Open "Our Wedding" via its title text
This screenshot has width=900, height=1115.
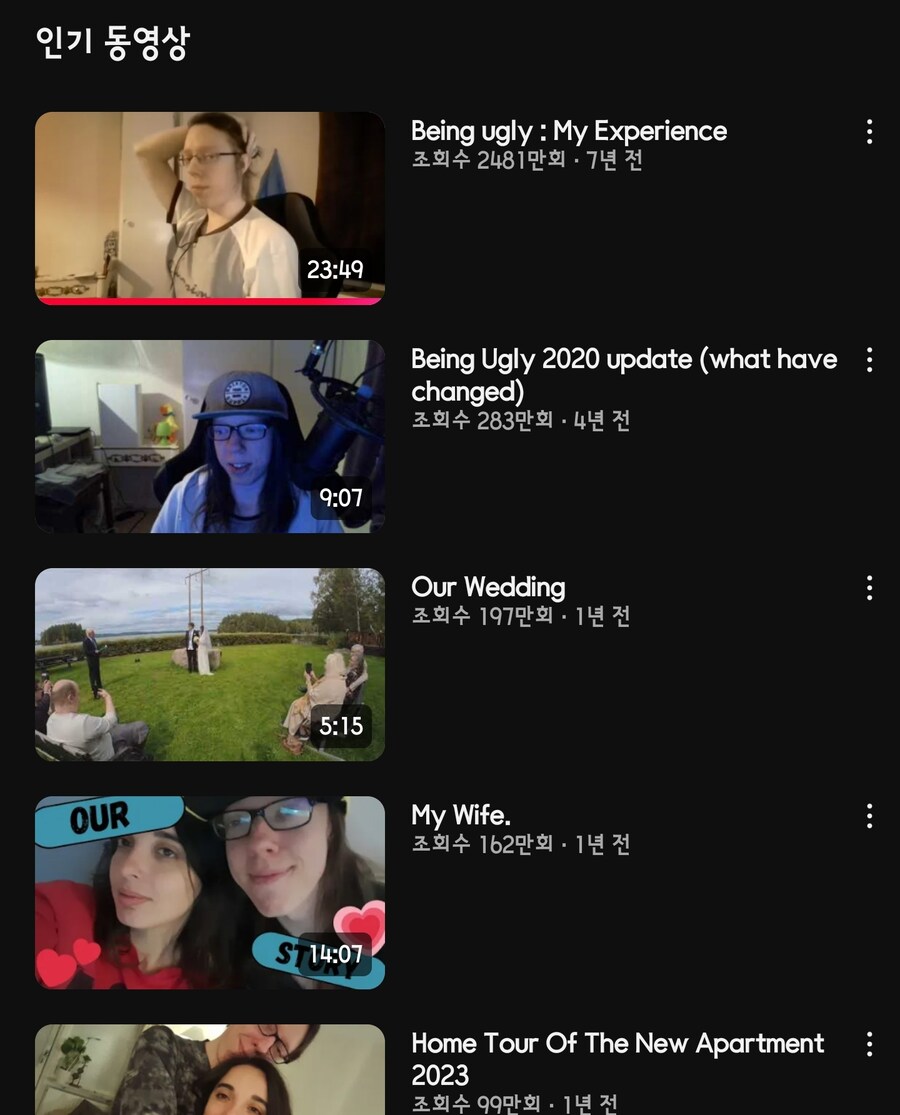tap(489, 586)
